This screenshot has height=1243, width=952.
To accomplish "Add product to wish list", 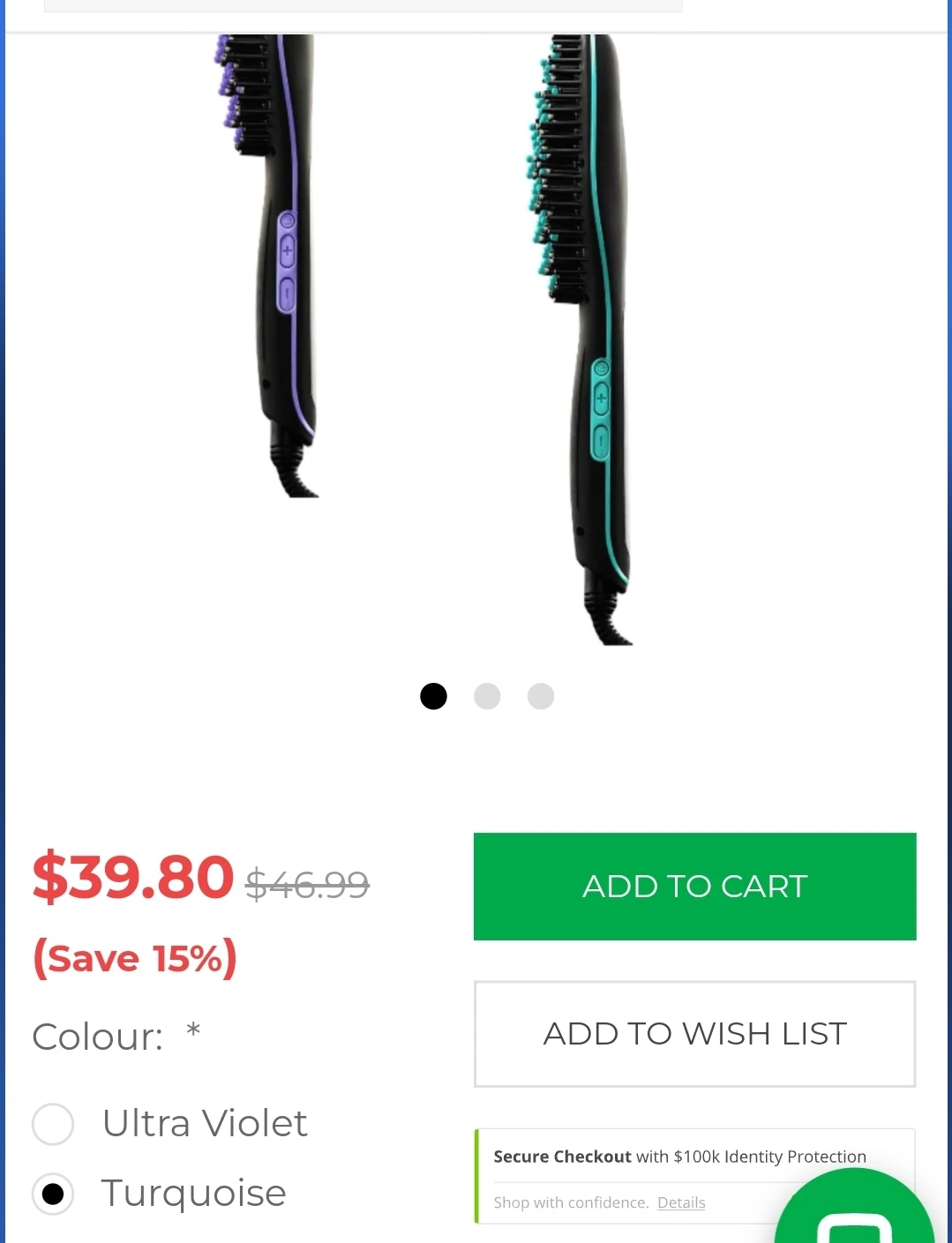I will pyautogui.click(x=694, y=1033).
